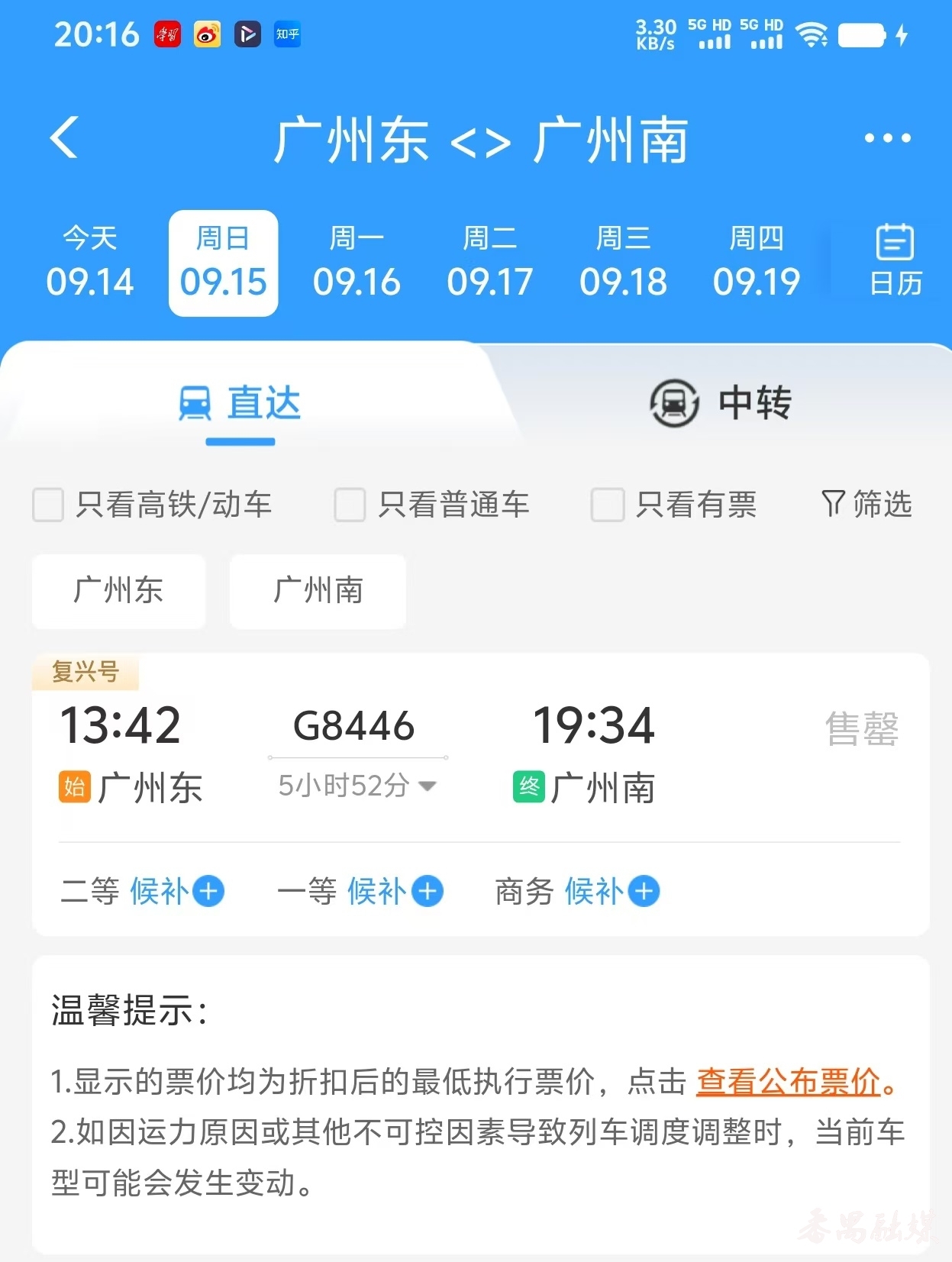Screen dimensions: 952x1262
Task: Select today's date 09.14
Action: [89, 263]
